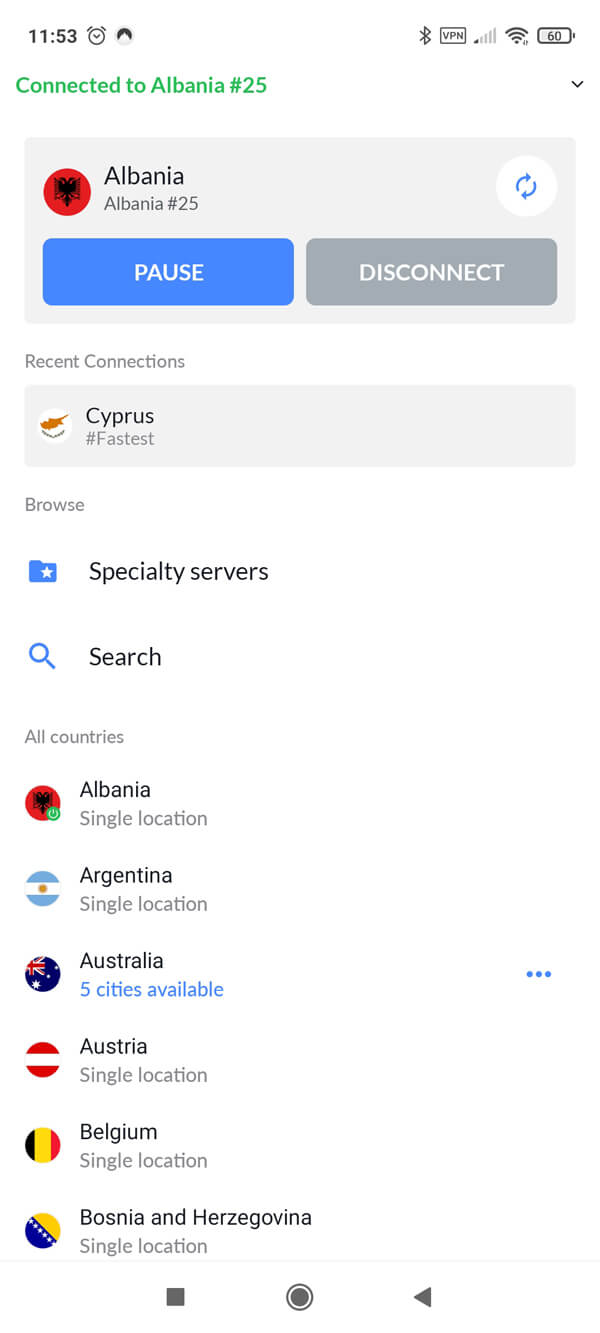Pause the VPN connection
This screenshot has height=1333, width=600.
point(168,272)
